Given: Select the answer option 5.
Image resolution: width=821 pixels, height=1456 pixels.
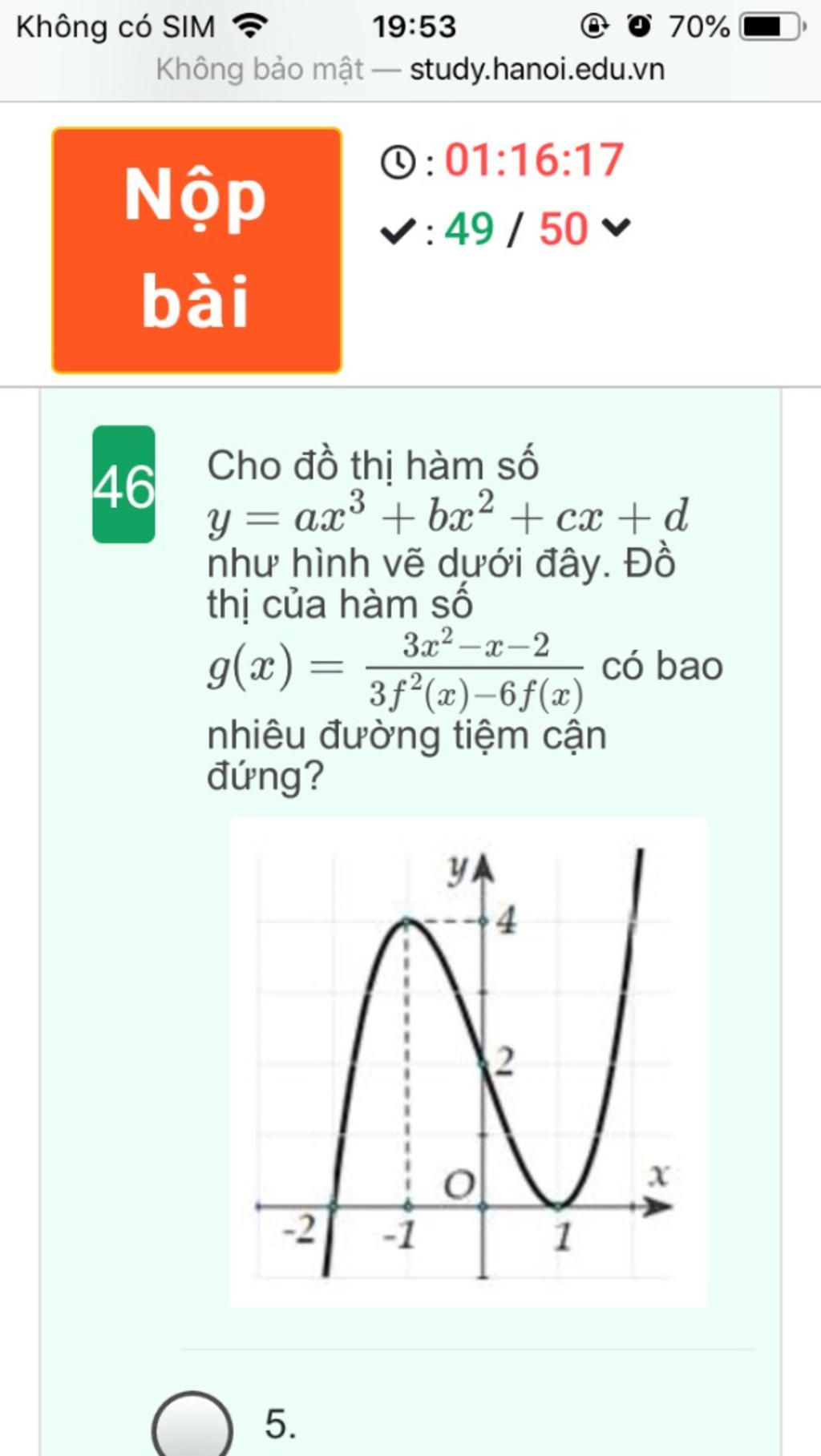Looking at the screenshot, I should click(x=192, y=1426).
